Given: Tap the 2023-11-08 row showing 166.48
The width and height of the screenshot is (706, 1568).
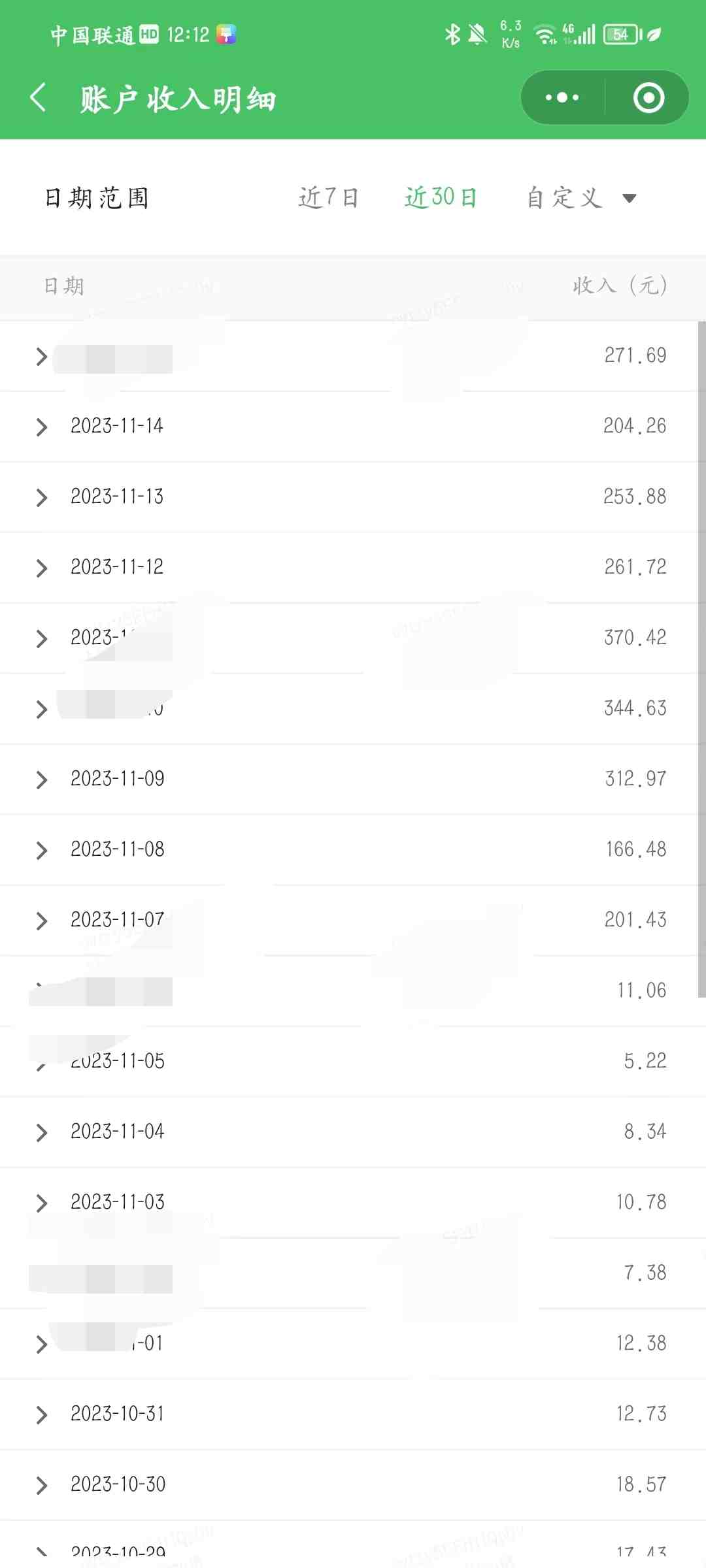Looking at the screenshot, I should click(x=353, y=849).
